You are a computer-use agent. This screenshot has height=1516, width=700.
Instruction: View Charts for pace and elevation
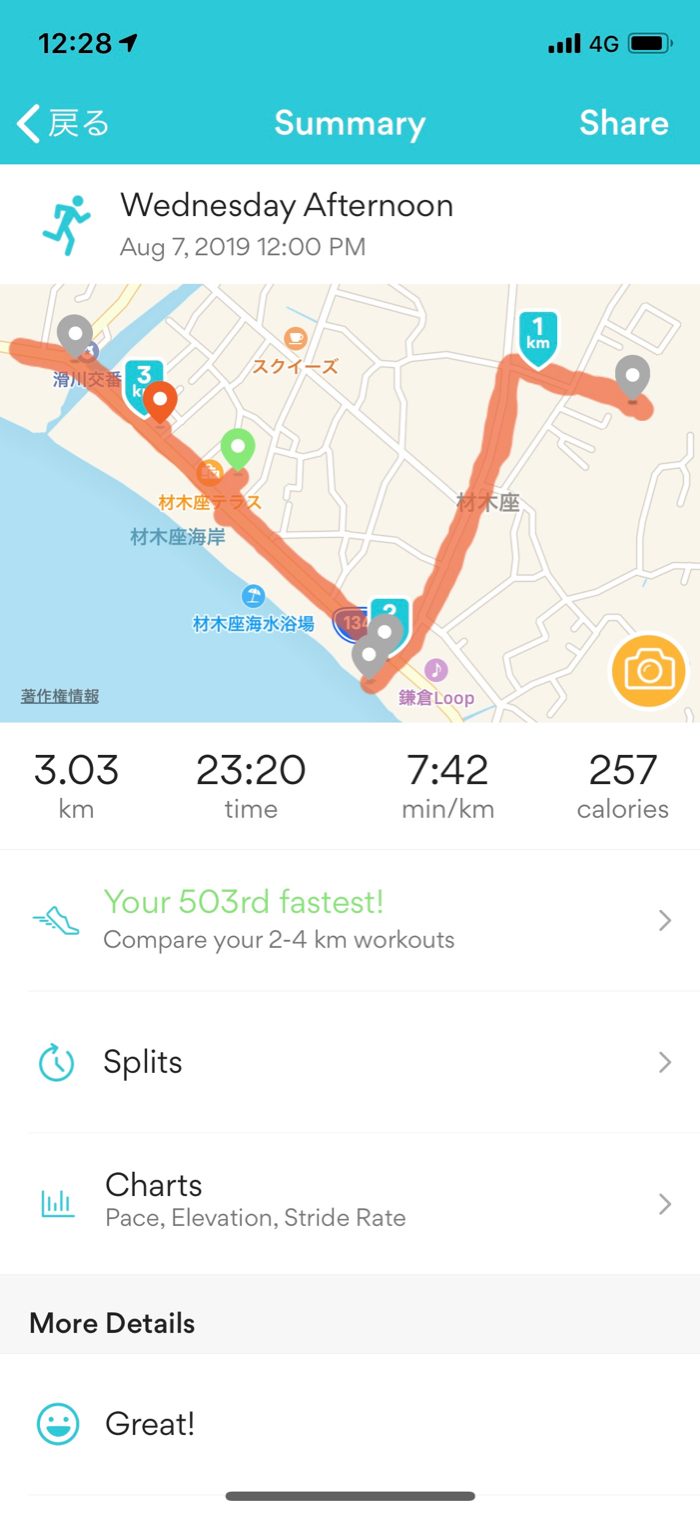click(x=350, y=1200)
